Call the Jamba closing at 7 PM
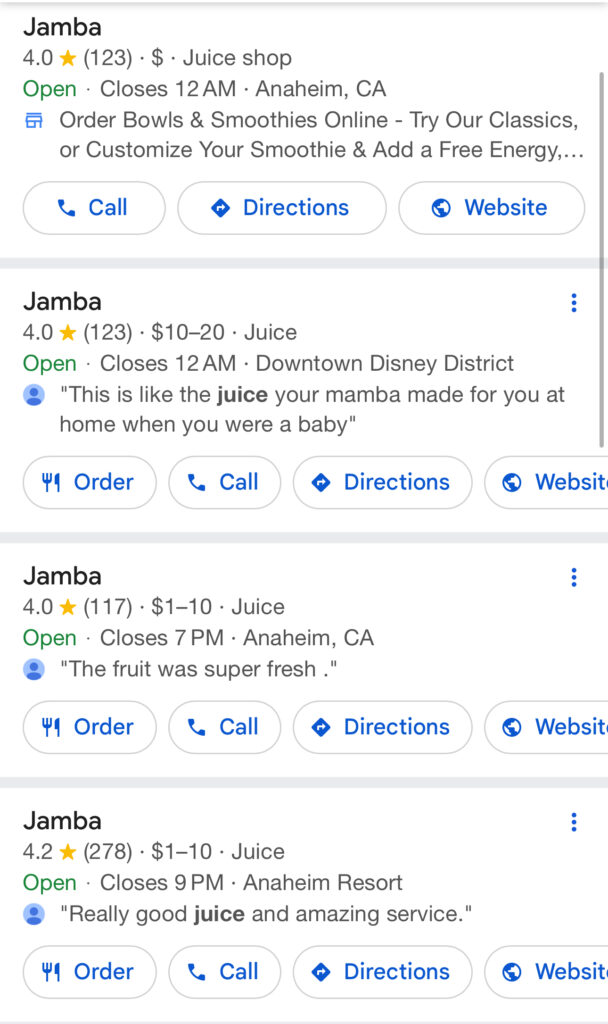This screenshot has height=1024, width=608. coord(224,727)
